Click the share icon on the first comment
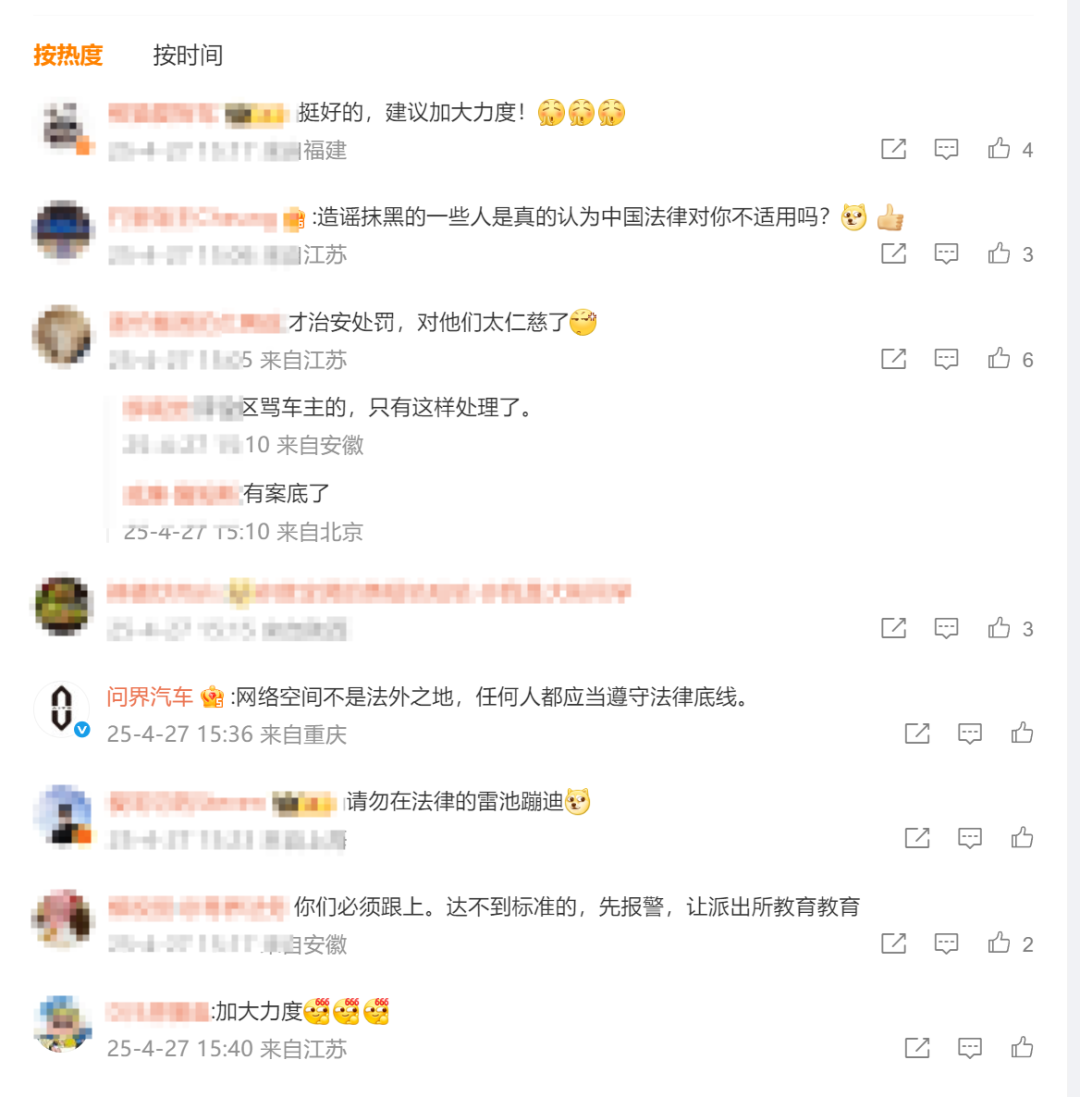Viewport: 1080px width, 1097px height. click(x=892, y=149)
